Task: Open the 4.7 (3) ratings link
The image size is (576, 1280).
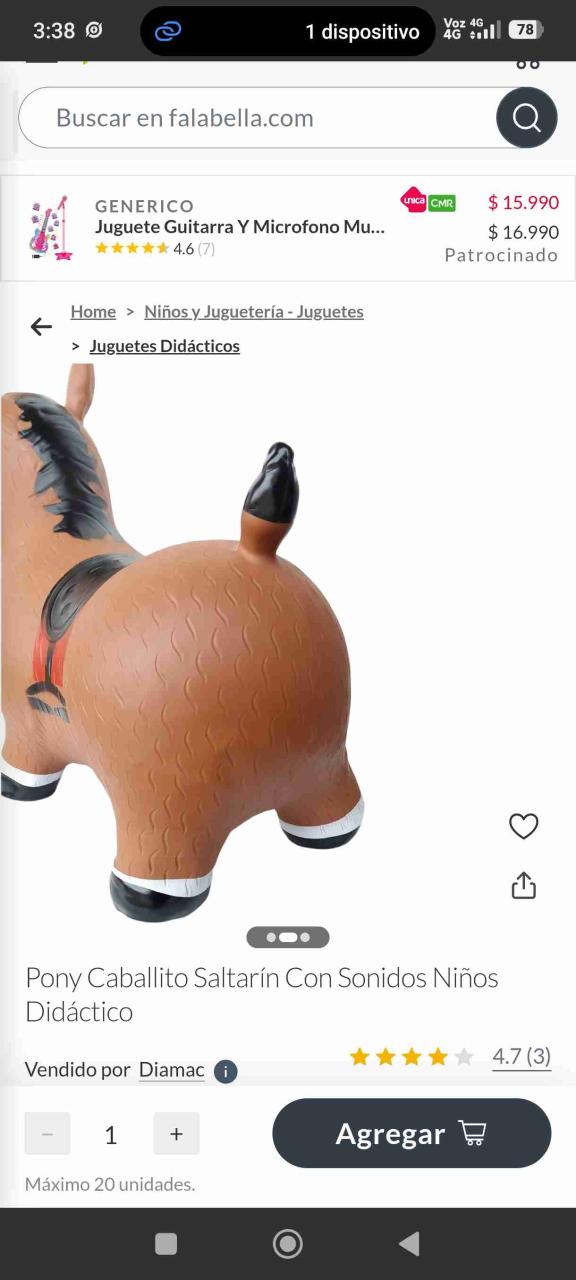Action: 521,1056
